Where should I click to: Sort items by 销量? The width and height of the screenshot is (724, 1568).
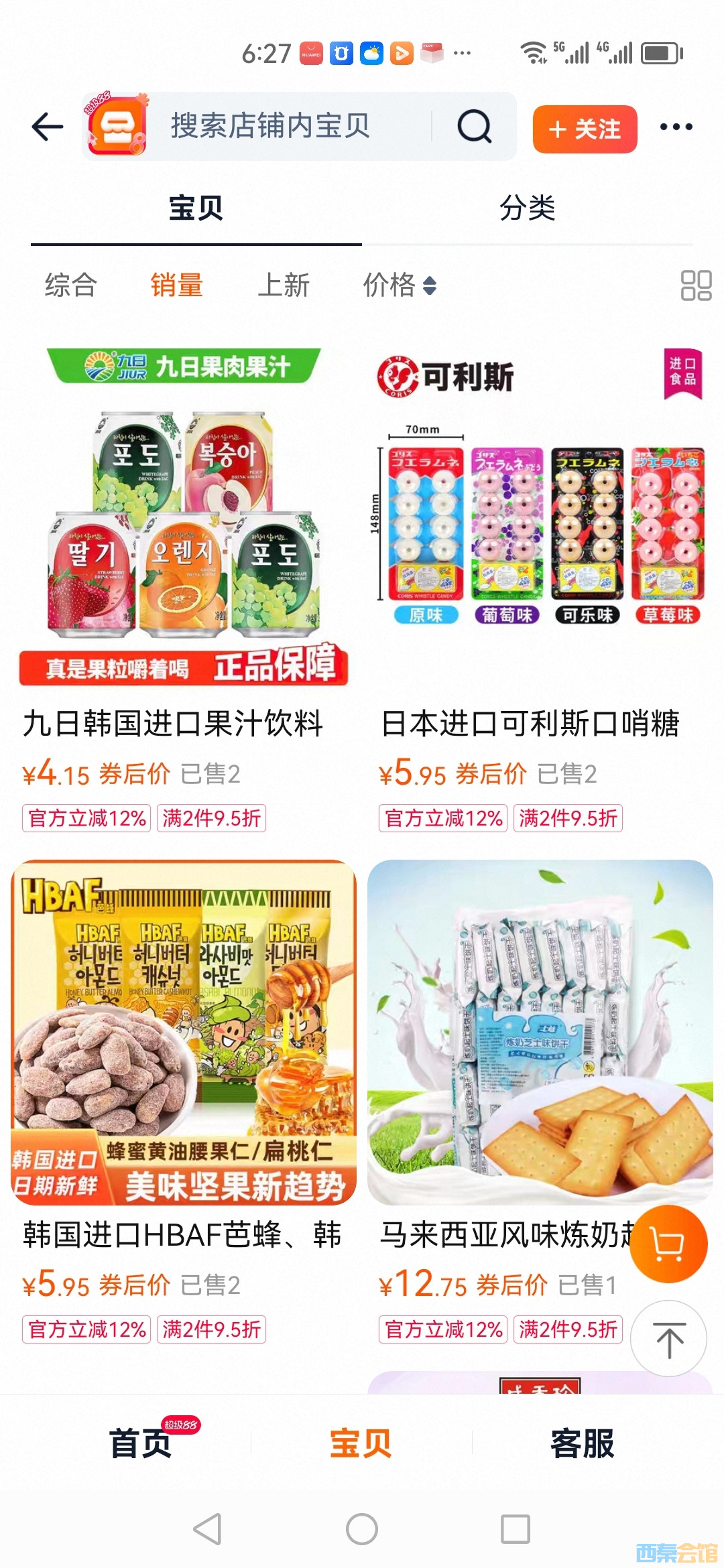tap(176, 285)
